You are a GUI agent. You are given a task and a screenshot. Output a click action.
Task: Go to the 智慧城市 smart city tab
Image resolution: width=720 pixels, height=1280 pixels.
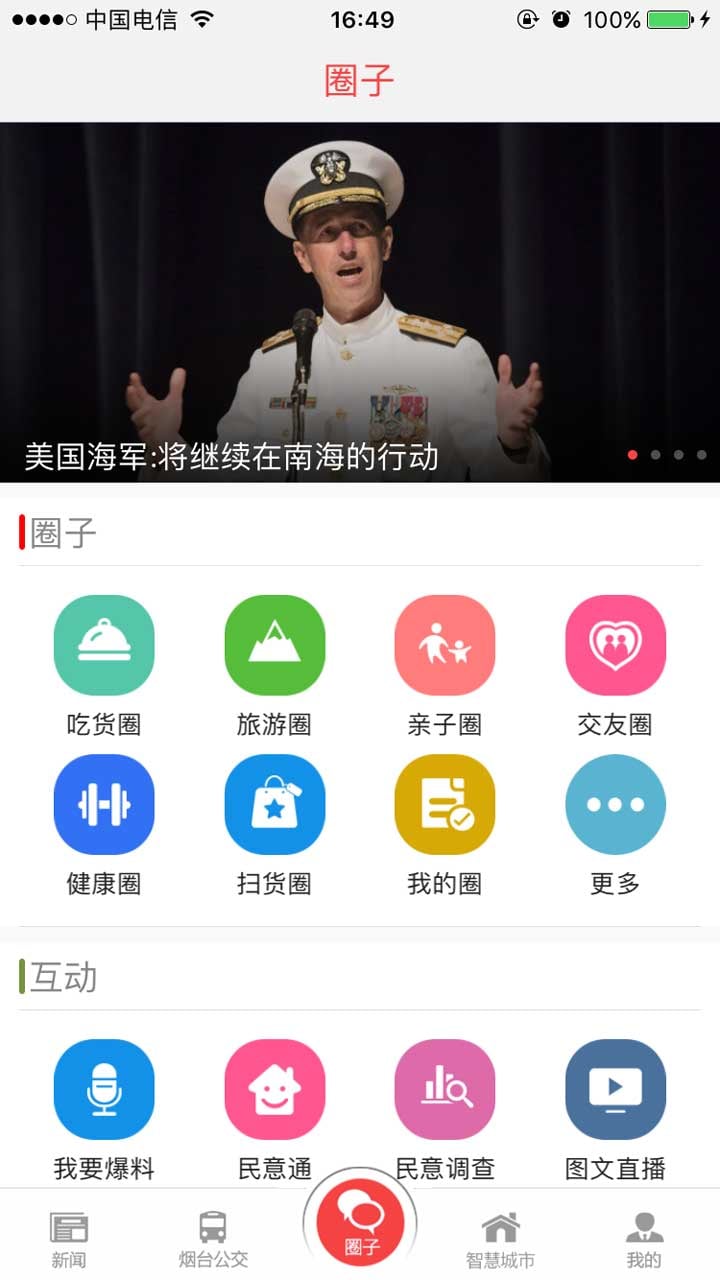[500, 1239]
